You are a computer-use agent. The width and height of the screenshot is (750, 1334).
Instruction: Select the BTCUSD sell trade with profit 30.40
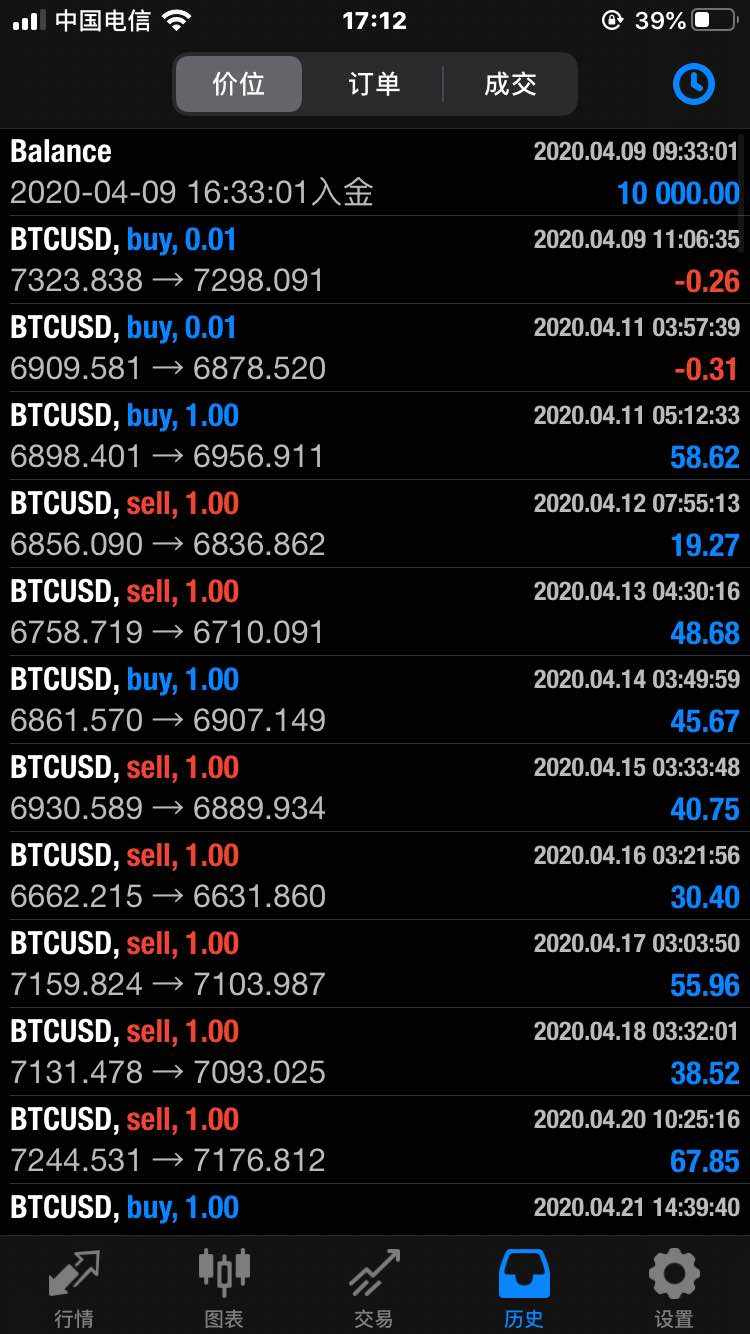(x=374, y=876)
